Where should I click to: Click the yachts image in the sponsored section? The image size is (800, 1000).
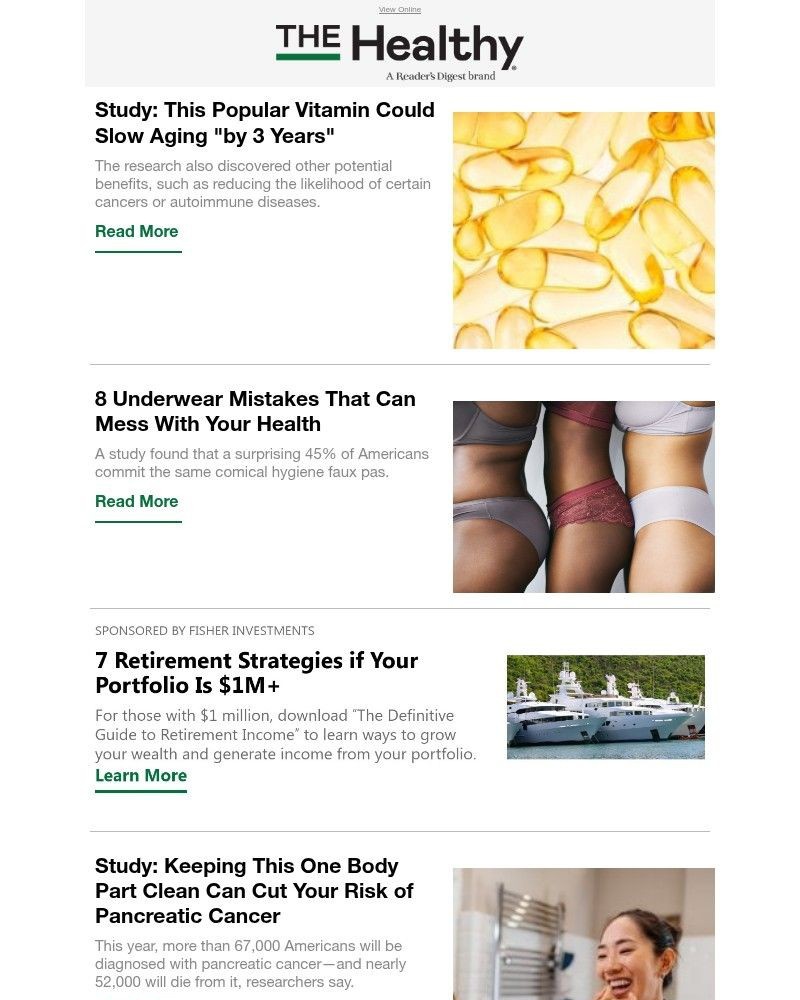pyautogui.click(x=605, y=707)
